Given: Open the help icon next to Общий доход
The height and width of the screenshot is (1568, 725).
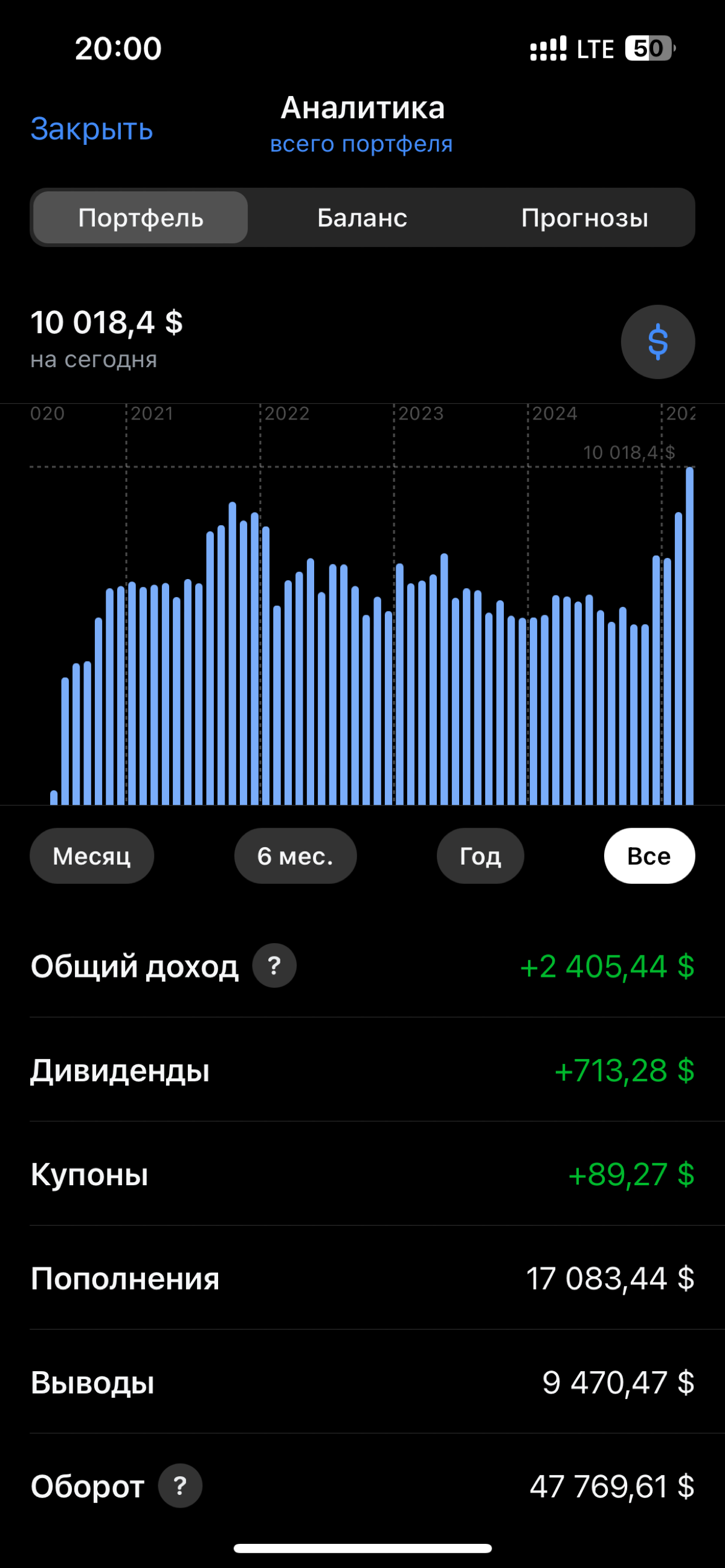Looking at the screenshot, I should pos(274,965).
